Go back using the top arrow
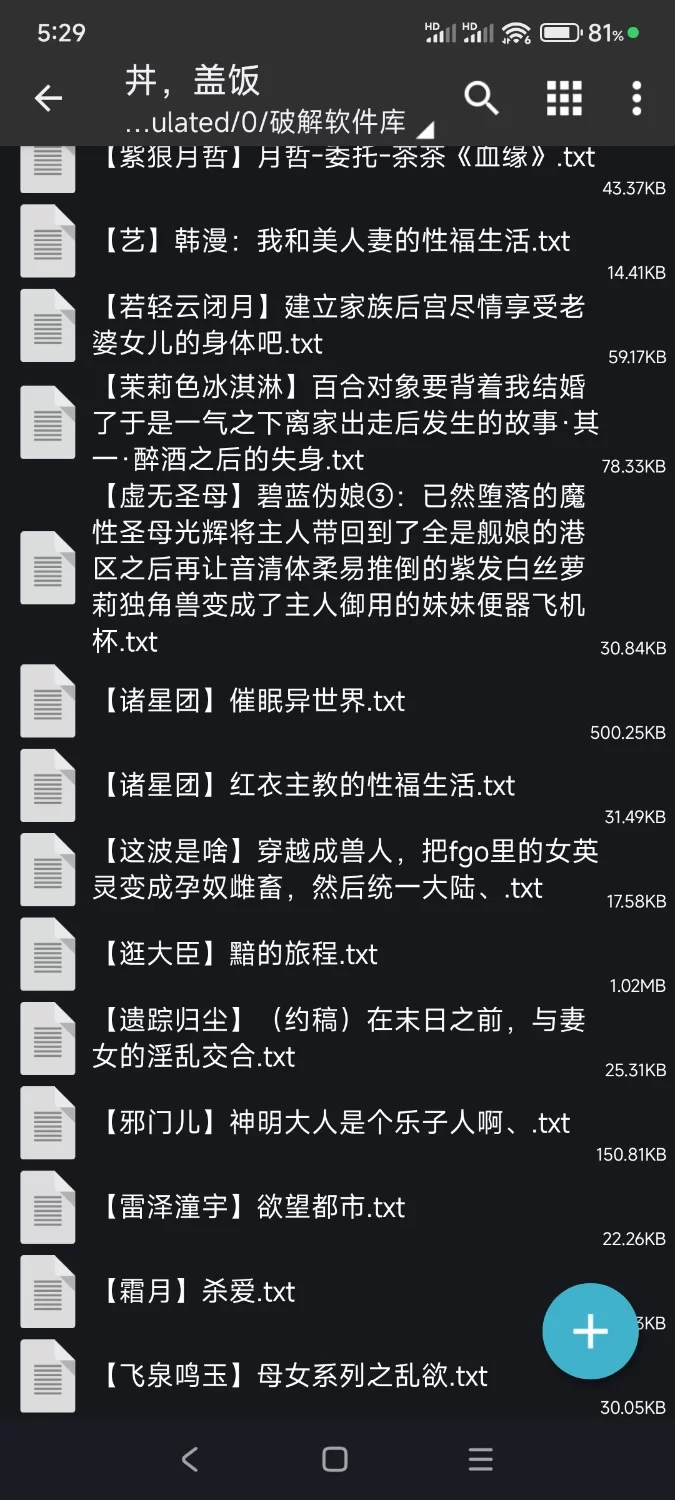Image resolution: width=675 pixels, height=1500 pixels. [x=48, y=98]
